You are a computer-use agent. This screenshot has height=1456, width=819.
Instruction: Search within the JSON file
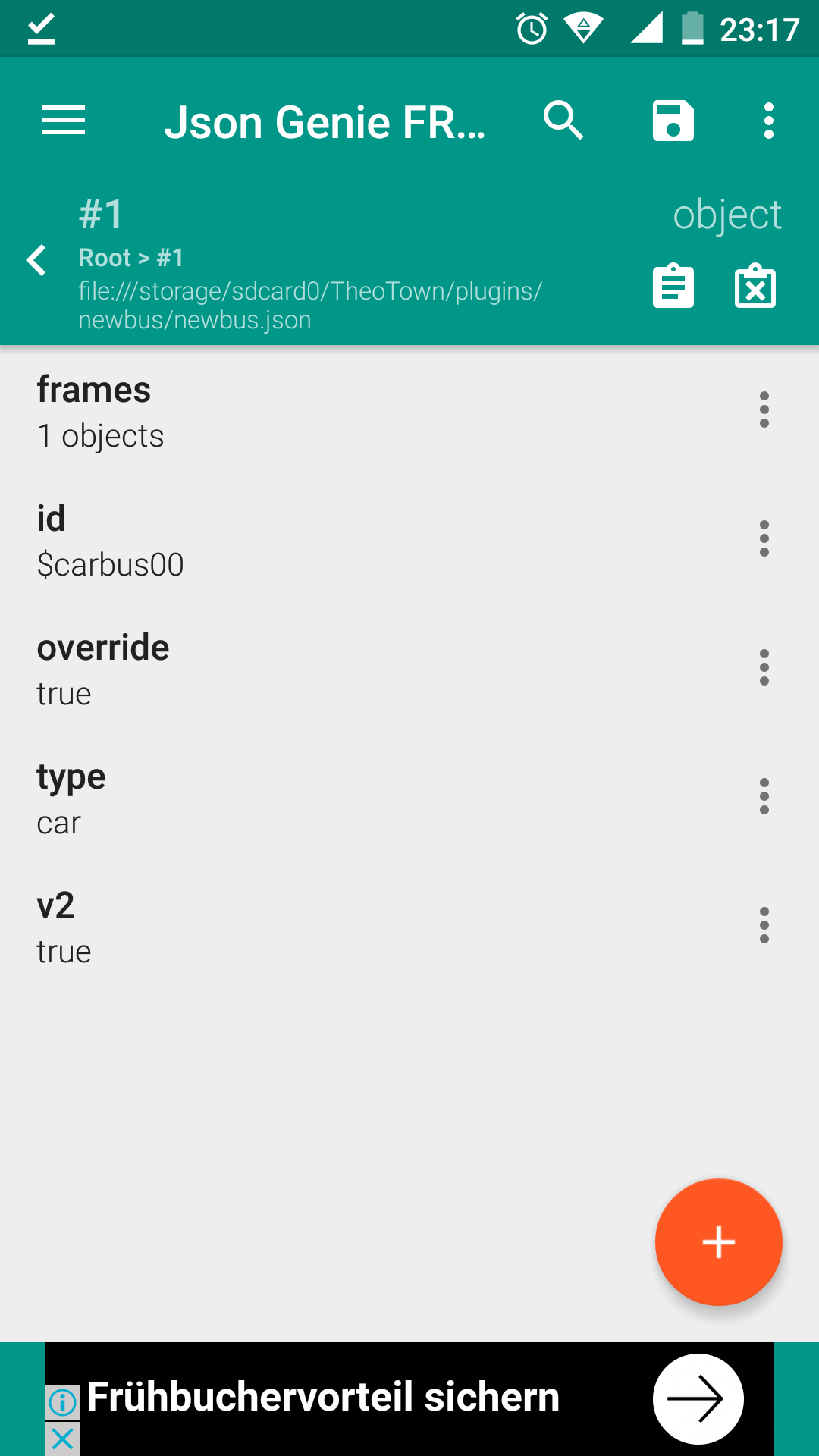[563, 121]
